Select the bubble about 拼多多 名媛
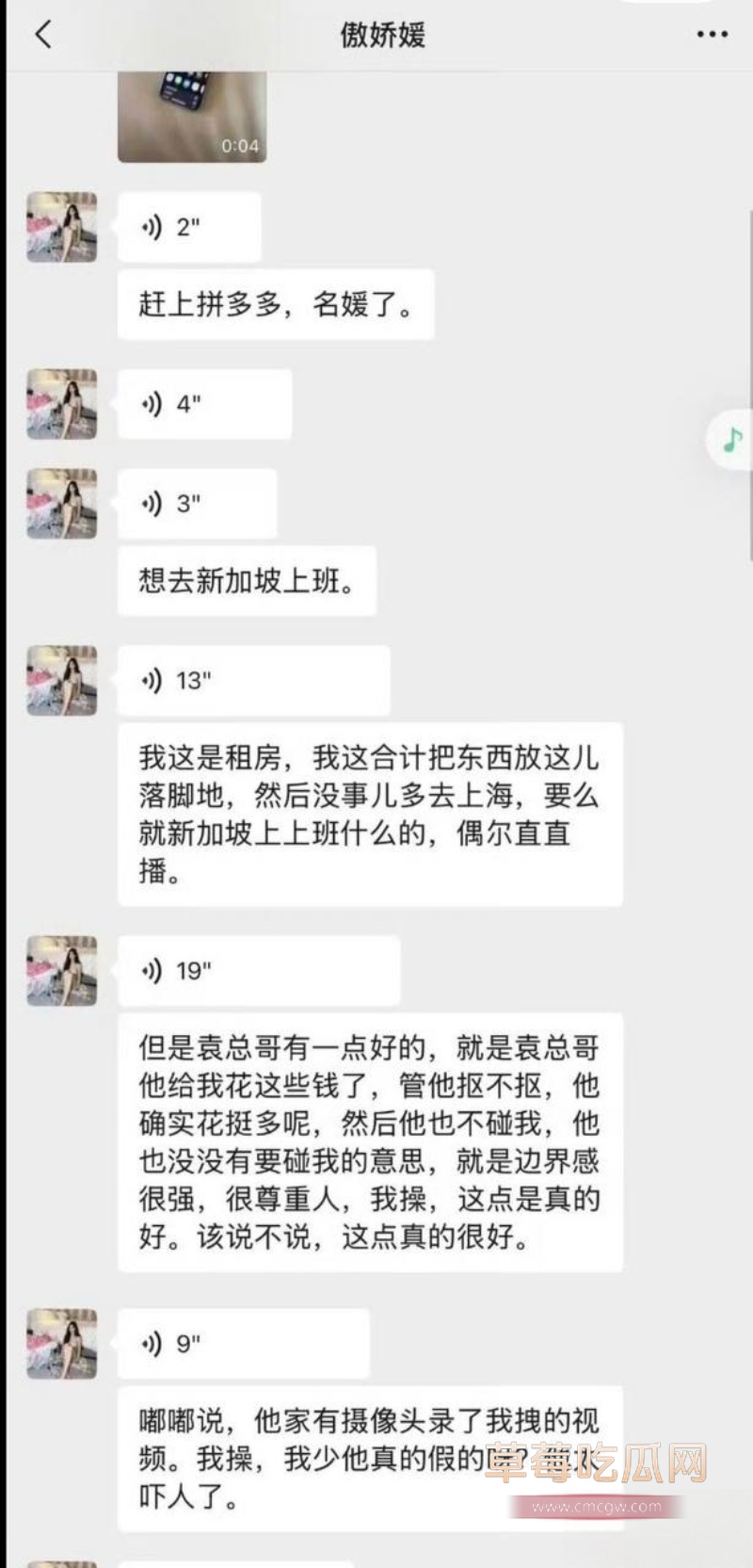Screen dimensions: 753x1568 [x=275, y=304]
